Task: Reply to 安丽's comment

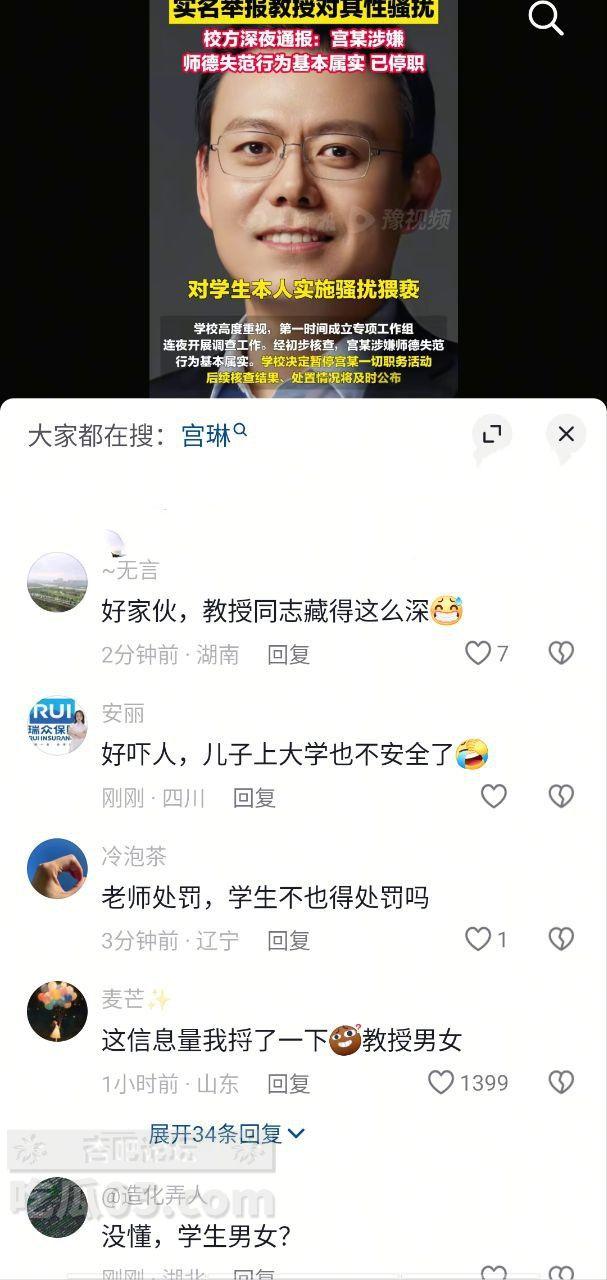Action: (x=254, y=798)
